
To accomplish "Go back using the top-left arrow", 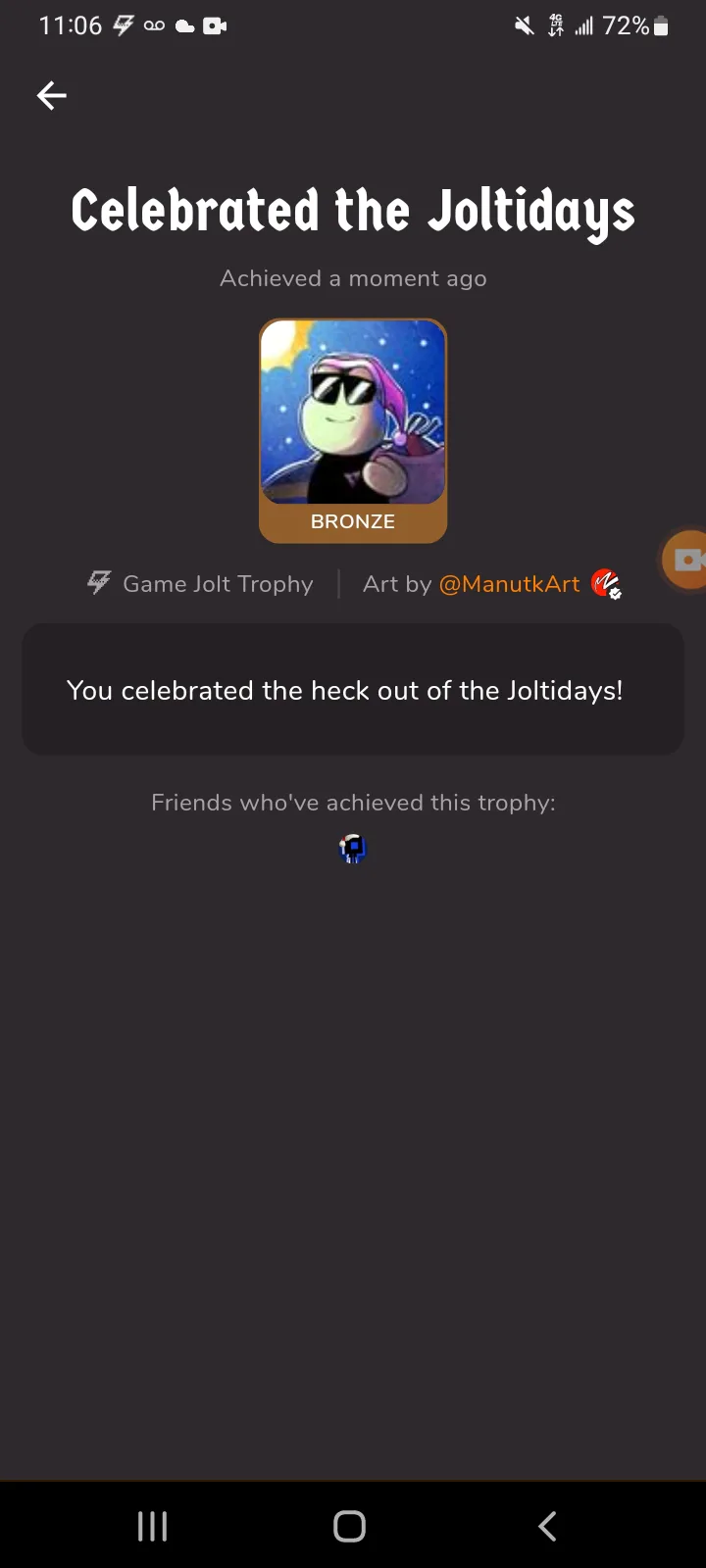I will [52, 95].
